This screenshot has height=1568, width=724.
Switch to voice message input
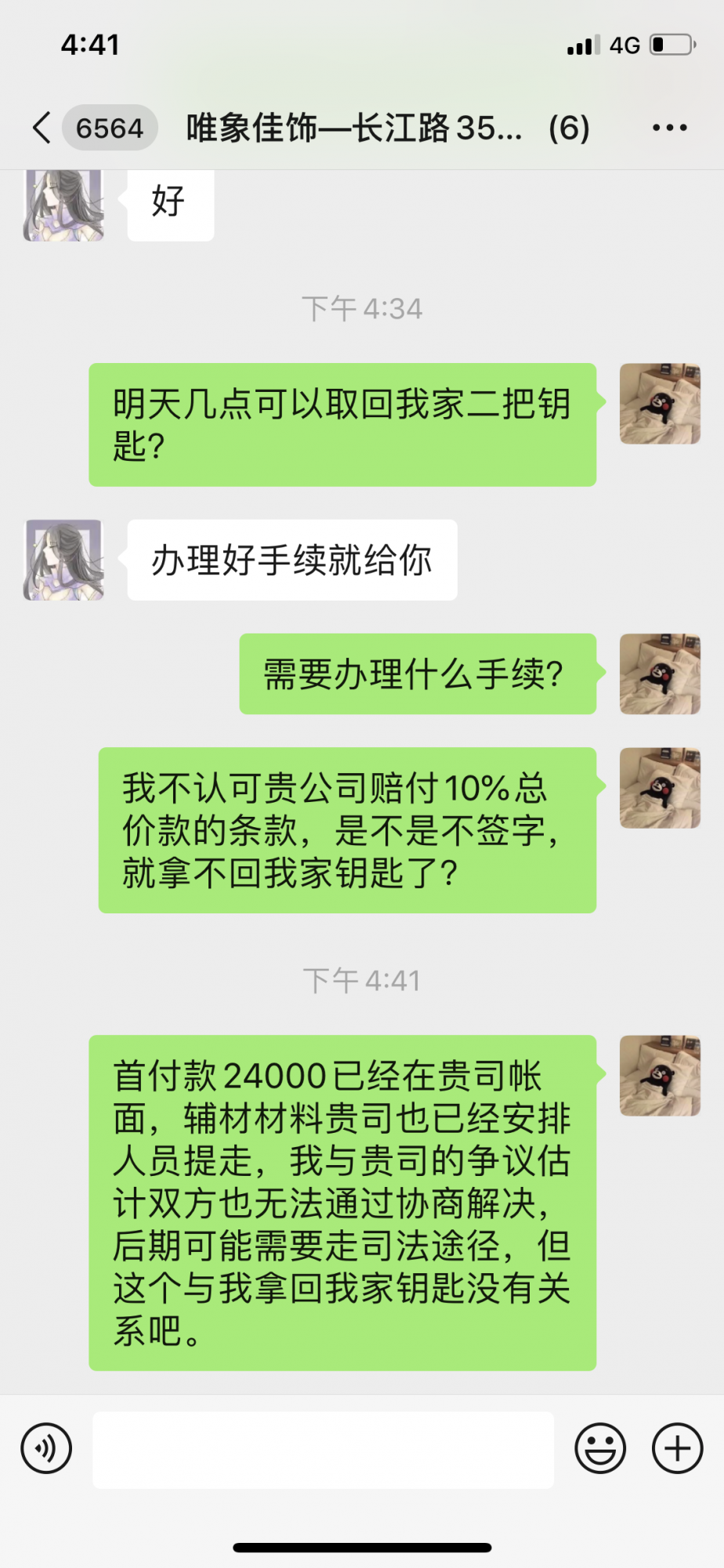[x=47, y=1448]
